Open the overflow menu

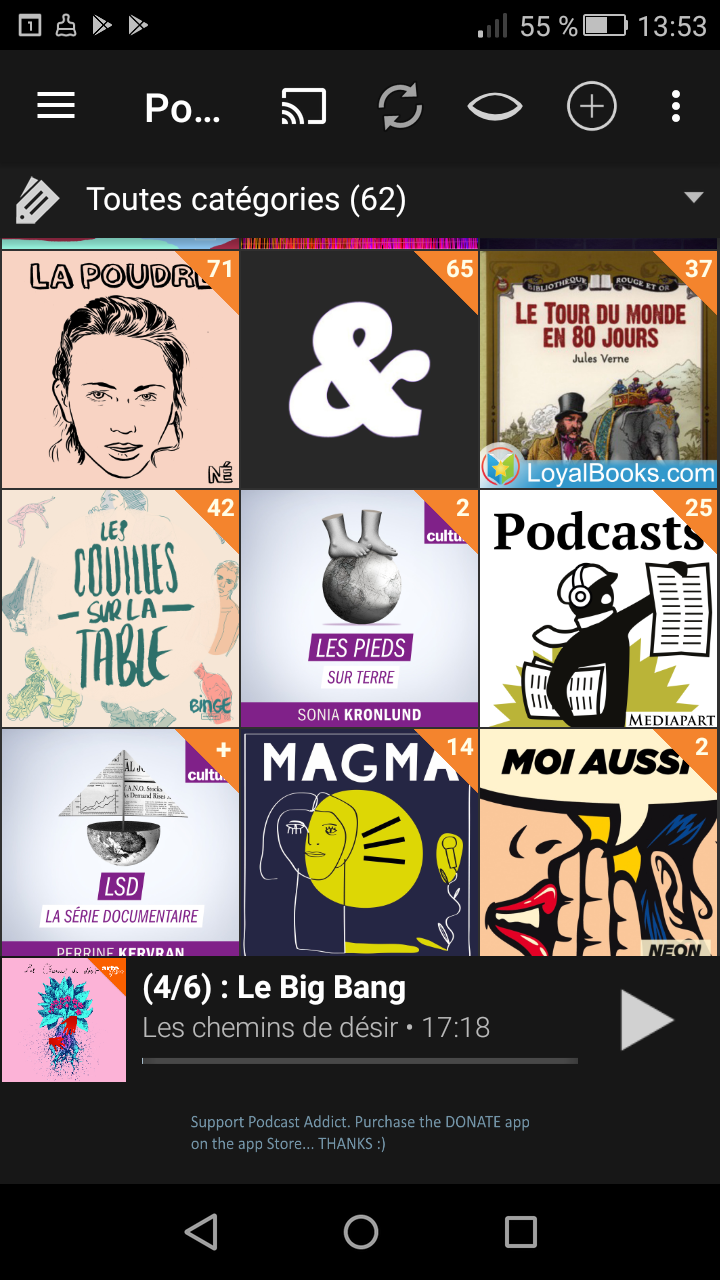point(676,106)
